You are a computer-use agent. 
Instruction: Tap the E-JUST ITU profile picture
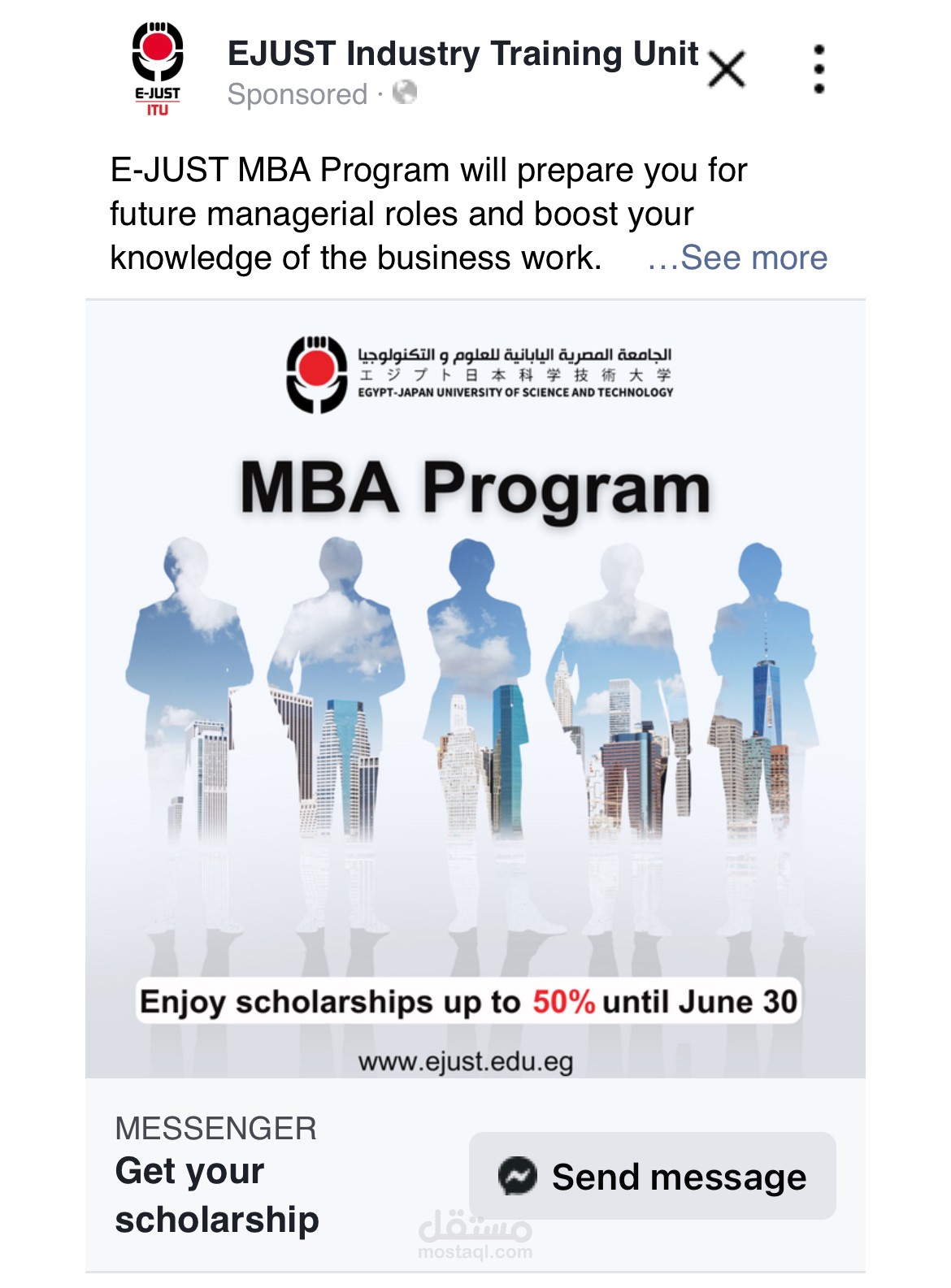(x=158, y=69)
